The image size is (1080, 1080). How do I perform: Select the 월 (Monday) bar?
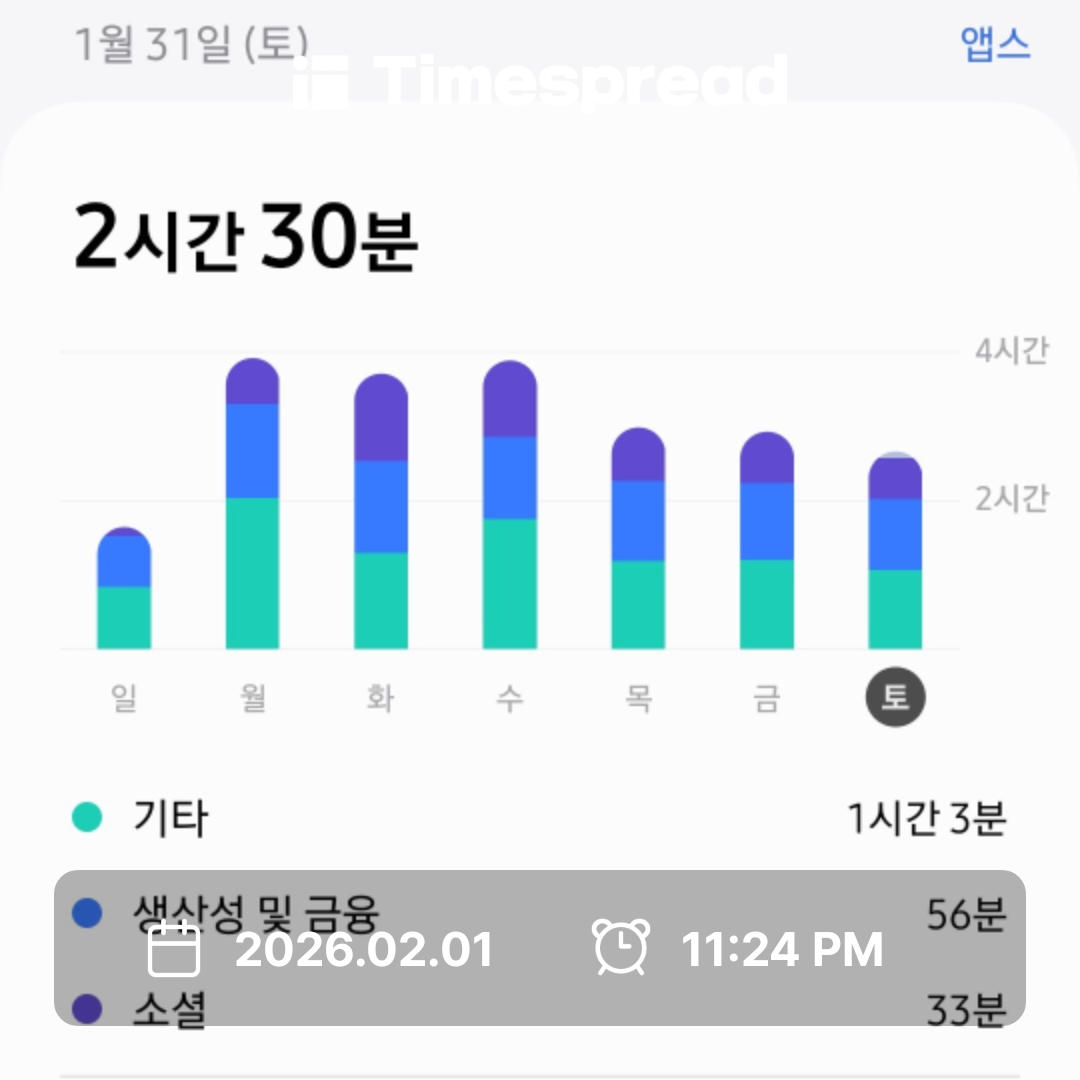[x=252, y=505]
